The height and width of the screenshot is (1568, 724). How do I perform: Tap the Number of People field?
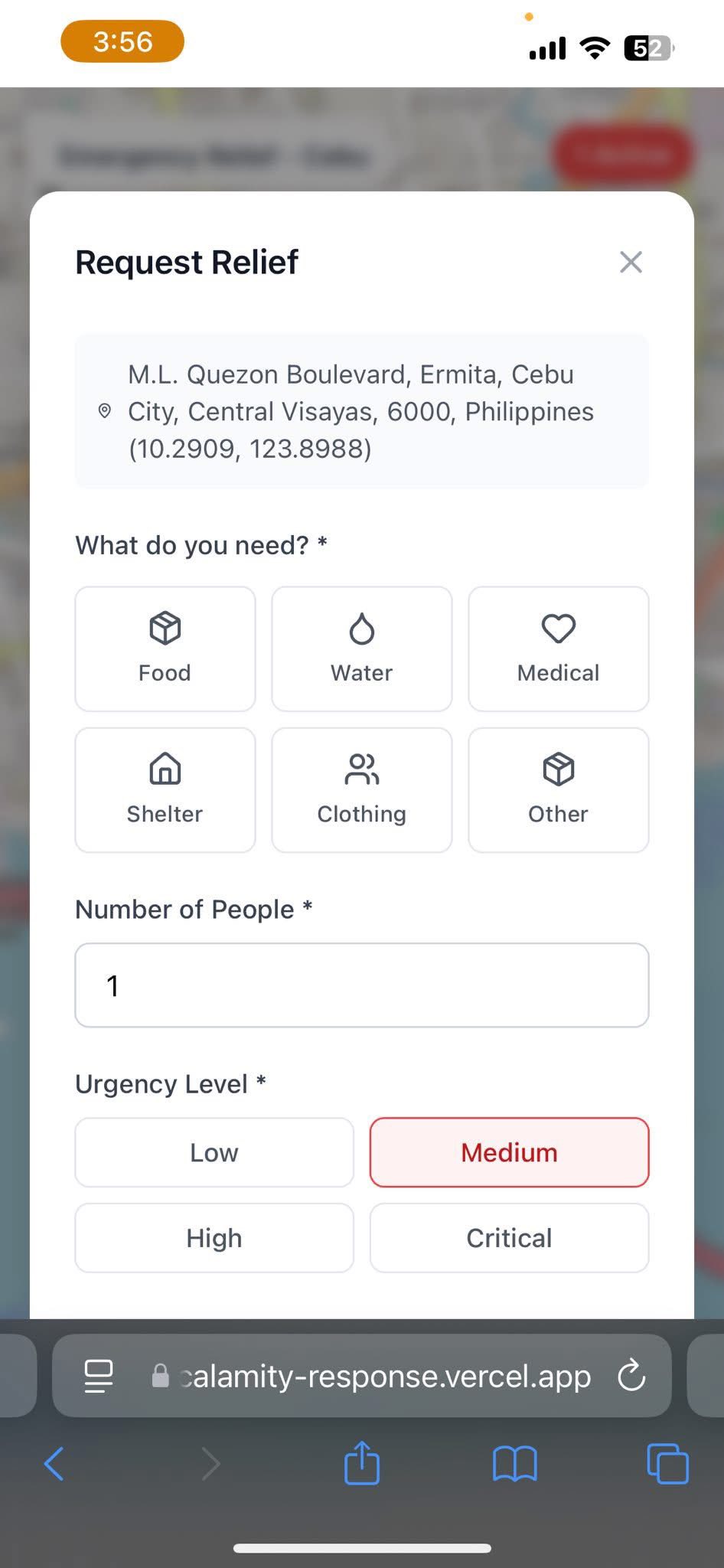coord(361,985)
